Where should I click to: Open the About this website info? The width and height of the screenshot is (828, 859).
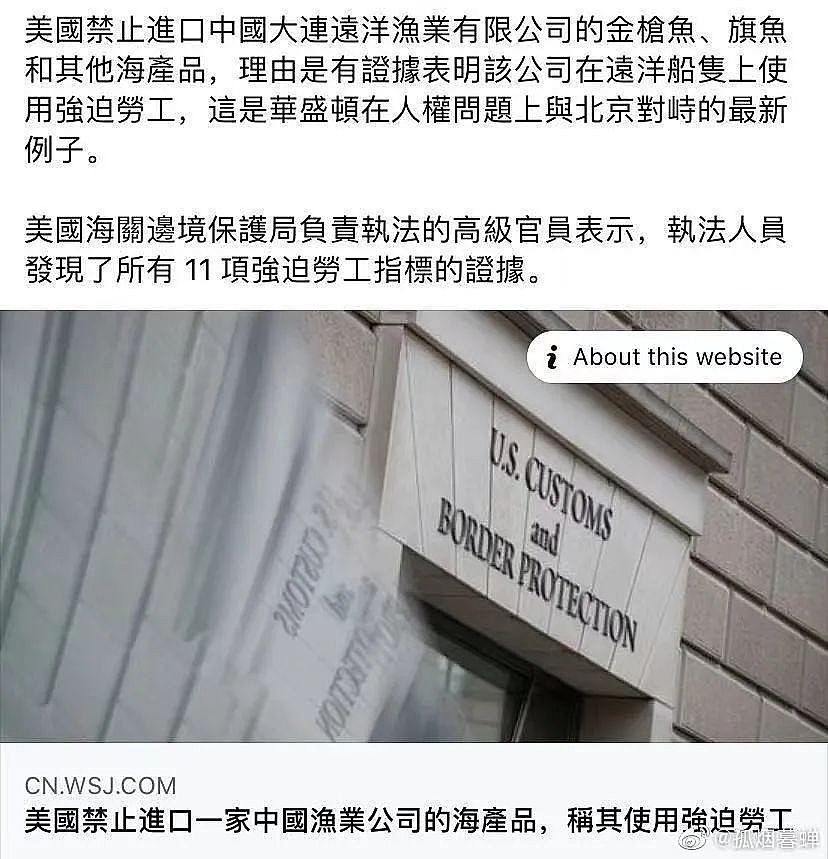click(x=665, y=357)
